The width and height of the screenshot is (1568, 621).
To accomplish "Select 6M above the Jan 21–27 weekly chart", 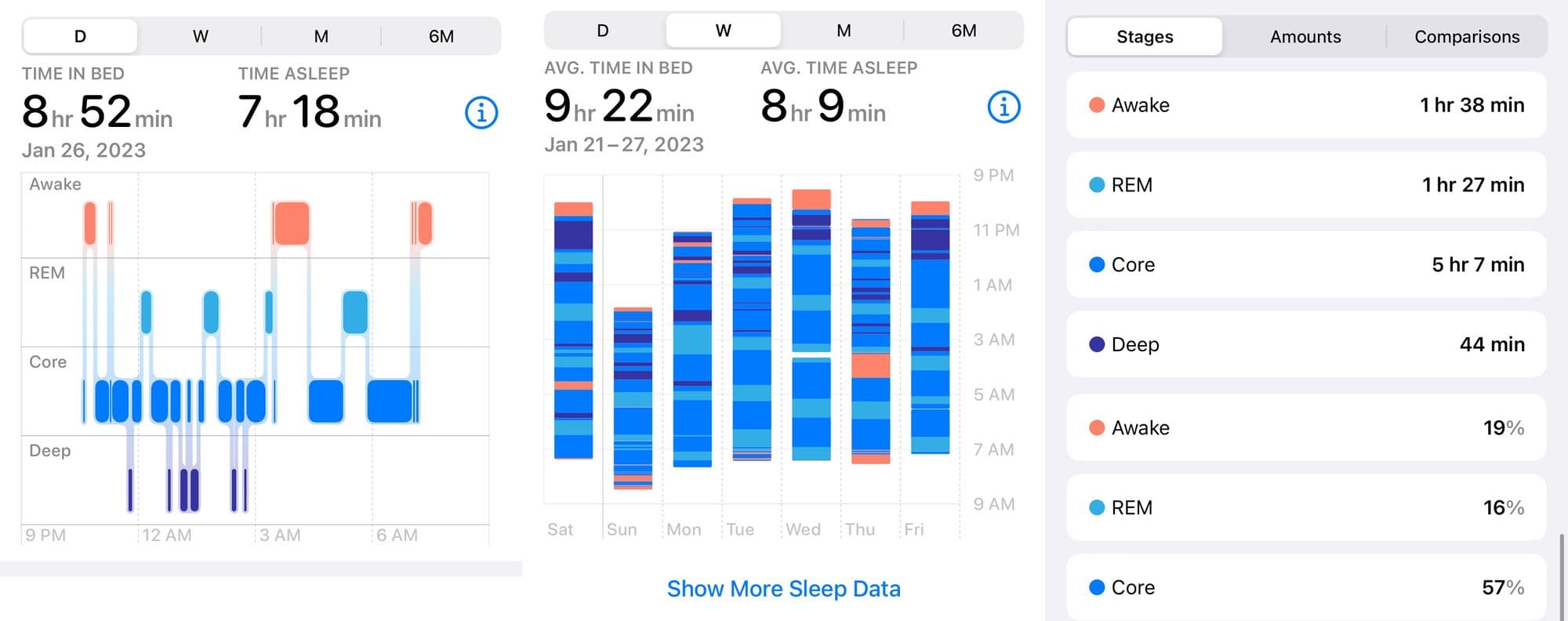I will coord(964,31).
